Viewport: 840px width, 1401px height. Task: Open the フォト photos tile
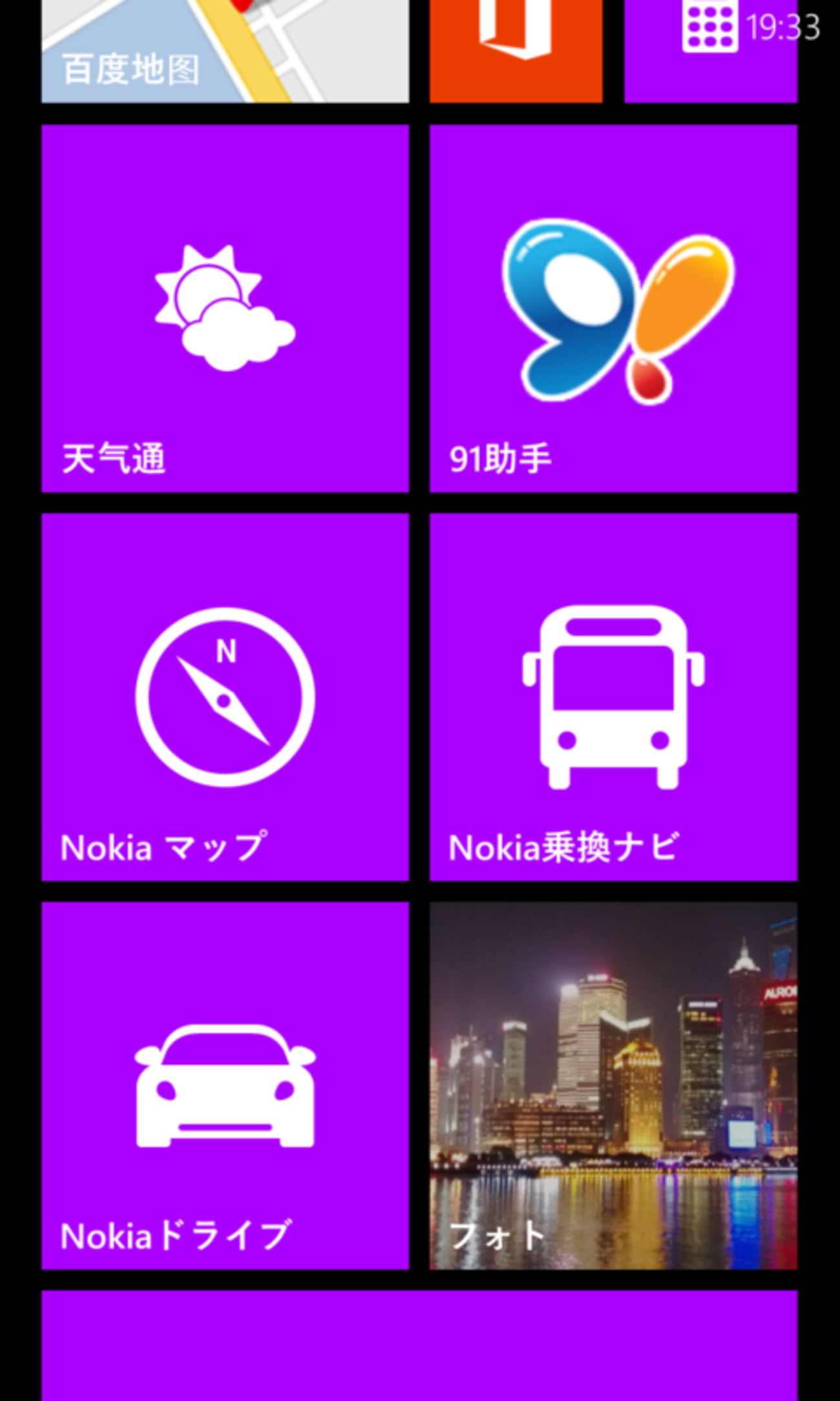point(613,1086)
